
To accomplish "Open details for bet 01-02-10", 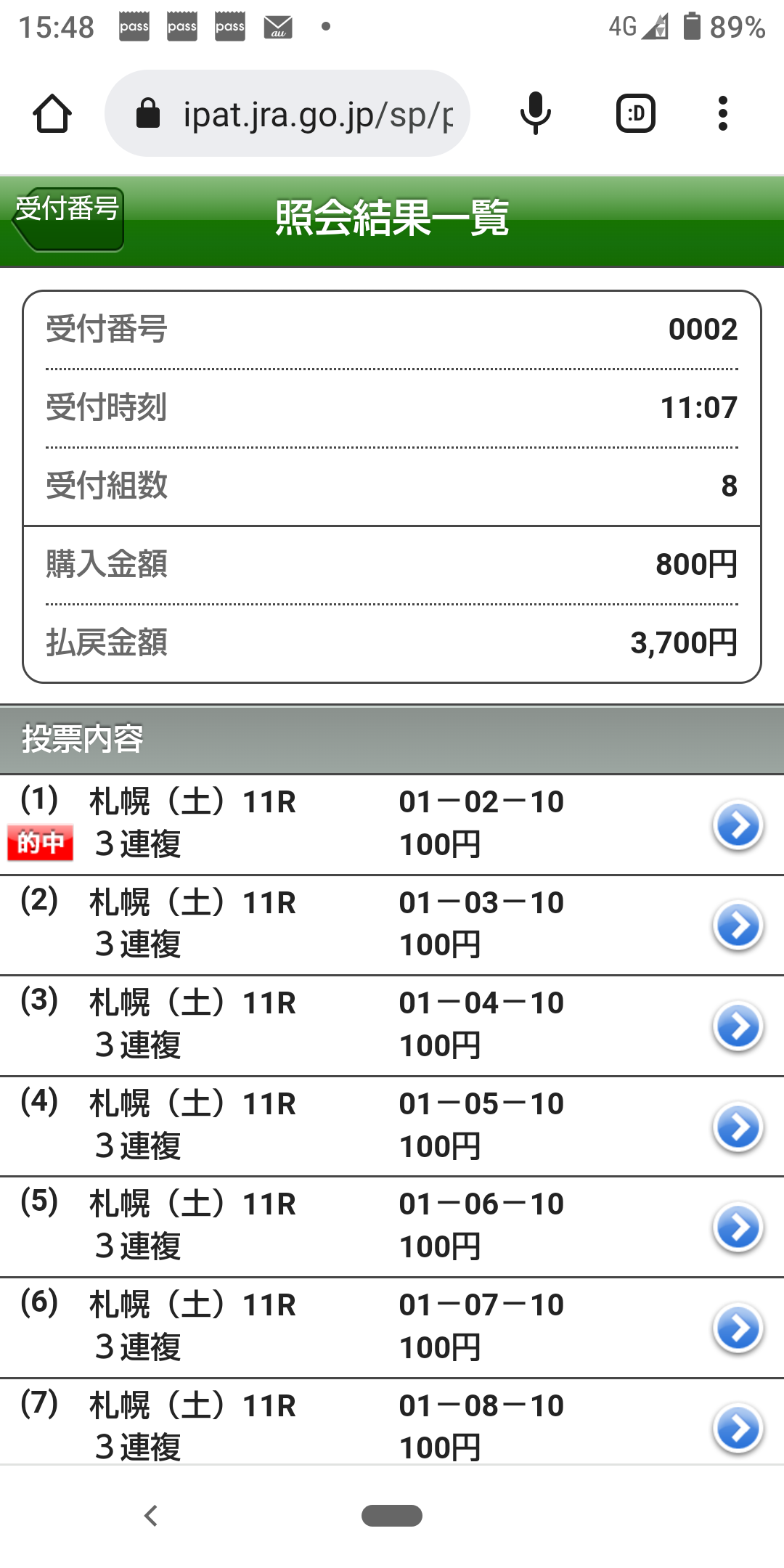I will coord(738,825).
